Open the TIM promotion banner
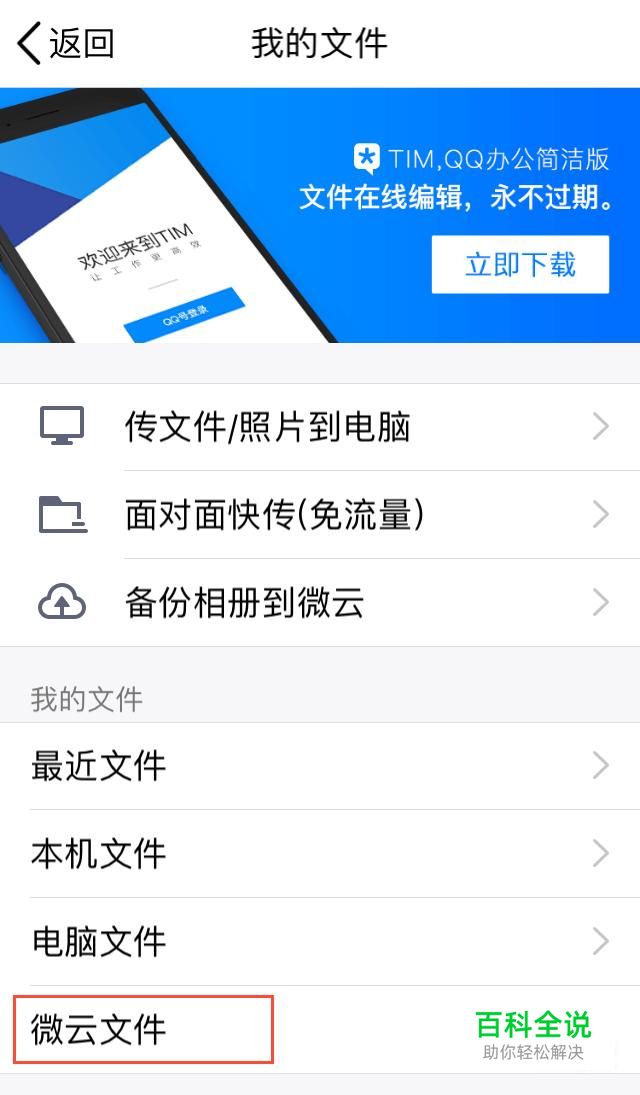 point(200,215)
